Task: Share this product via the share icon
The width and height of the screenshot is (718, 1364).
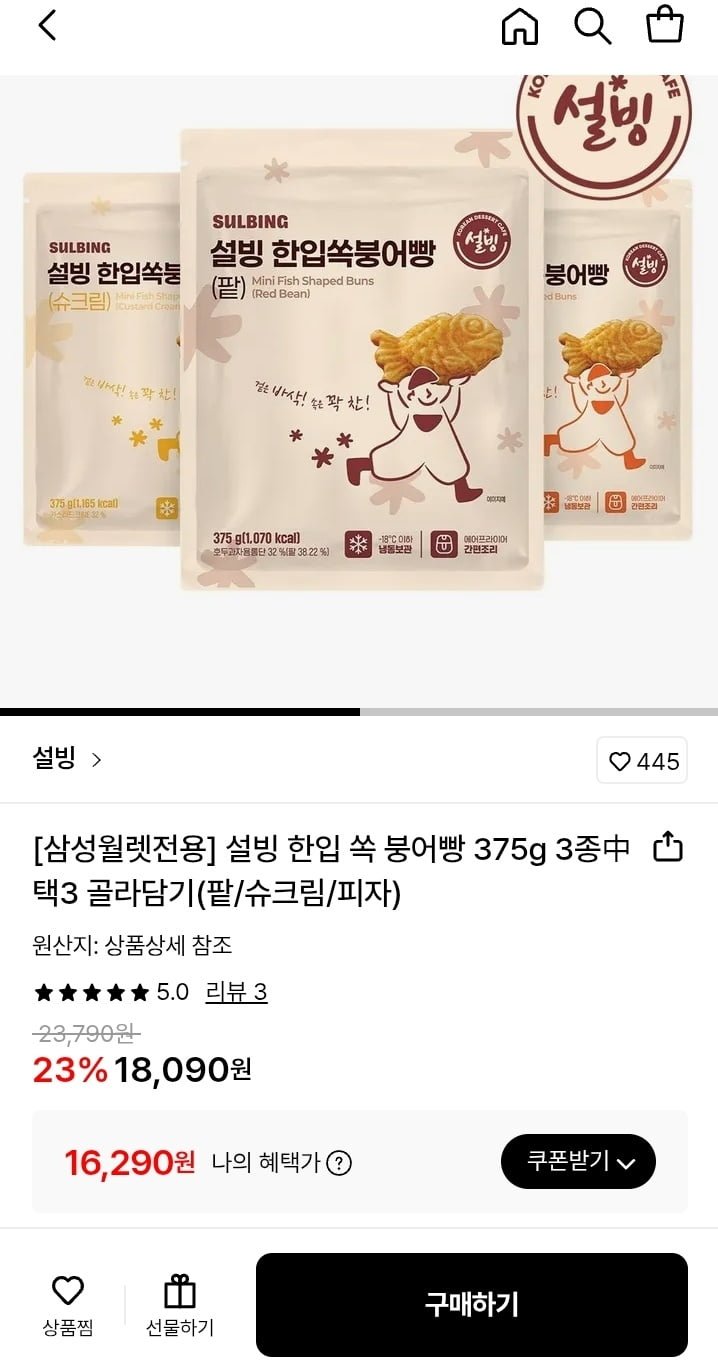Action: pyautogui.click(x=667, y=848)
